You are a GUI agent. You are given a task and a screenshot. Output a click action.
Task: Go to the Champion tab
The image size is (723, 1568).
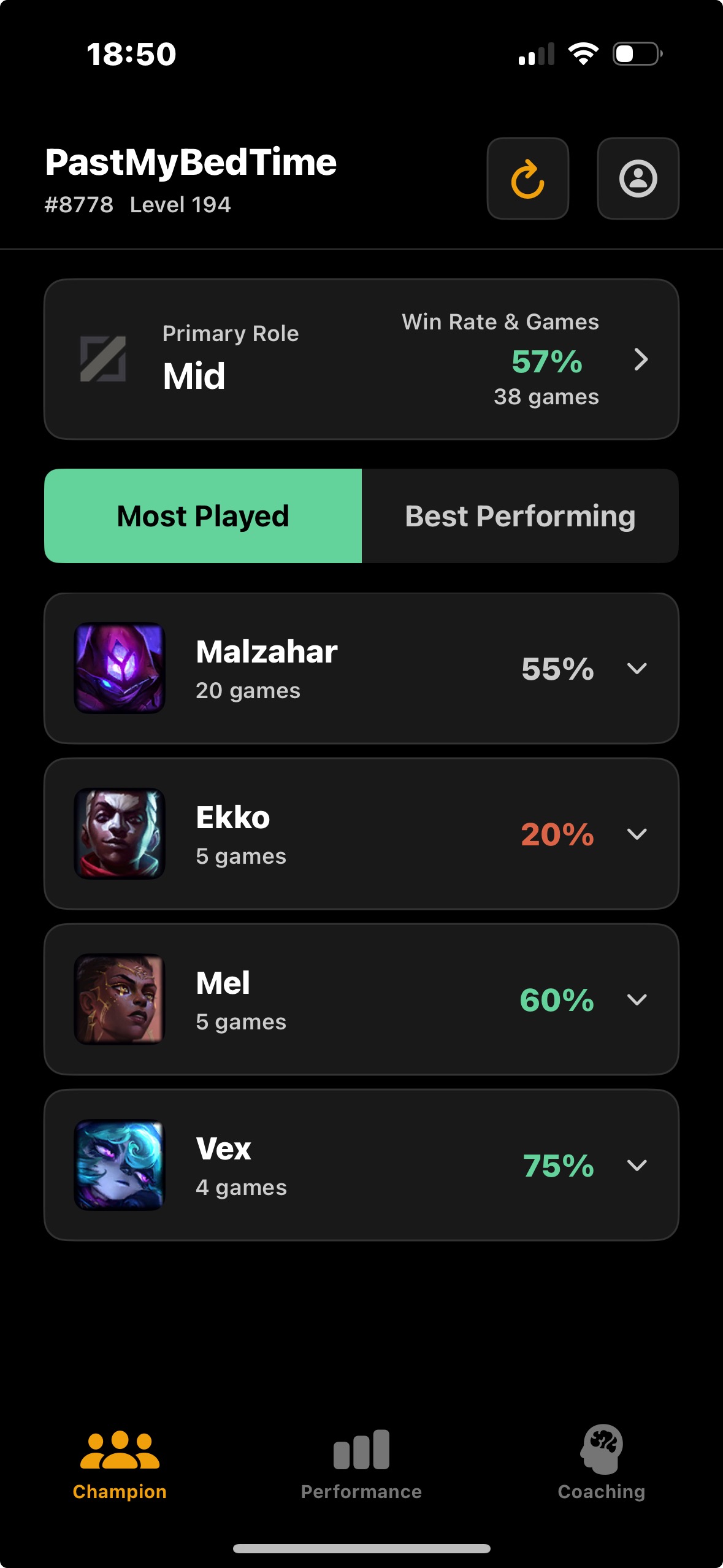(x=120, y=1465)
